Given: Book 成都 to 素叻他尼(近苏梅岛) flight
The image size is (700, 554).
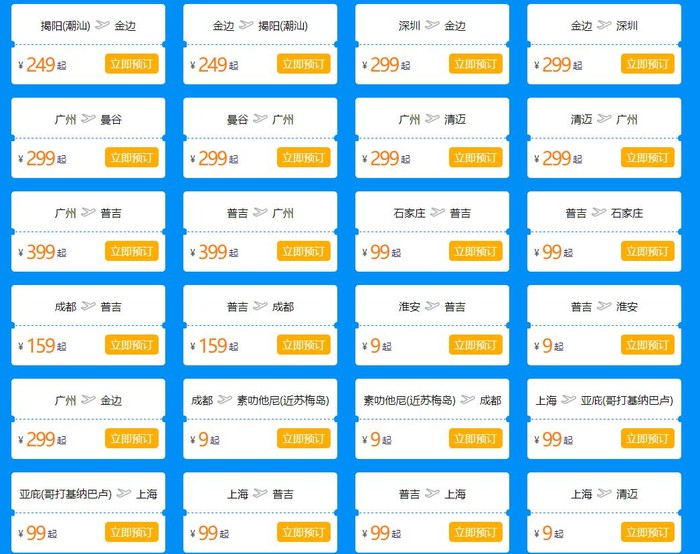Looking at the screenshot, I should [x=303, y=438].
